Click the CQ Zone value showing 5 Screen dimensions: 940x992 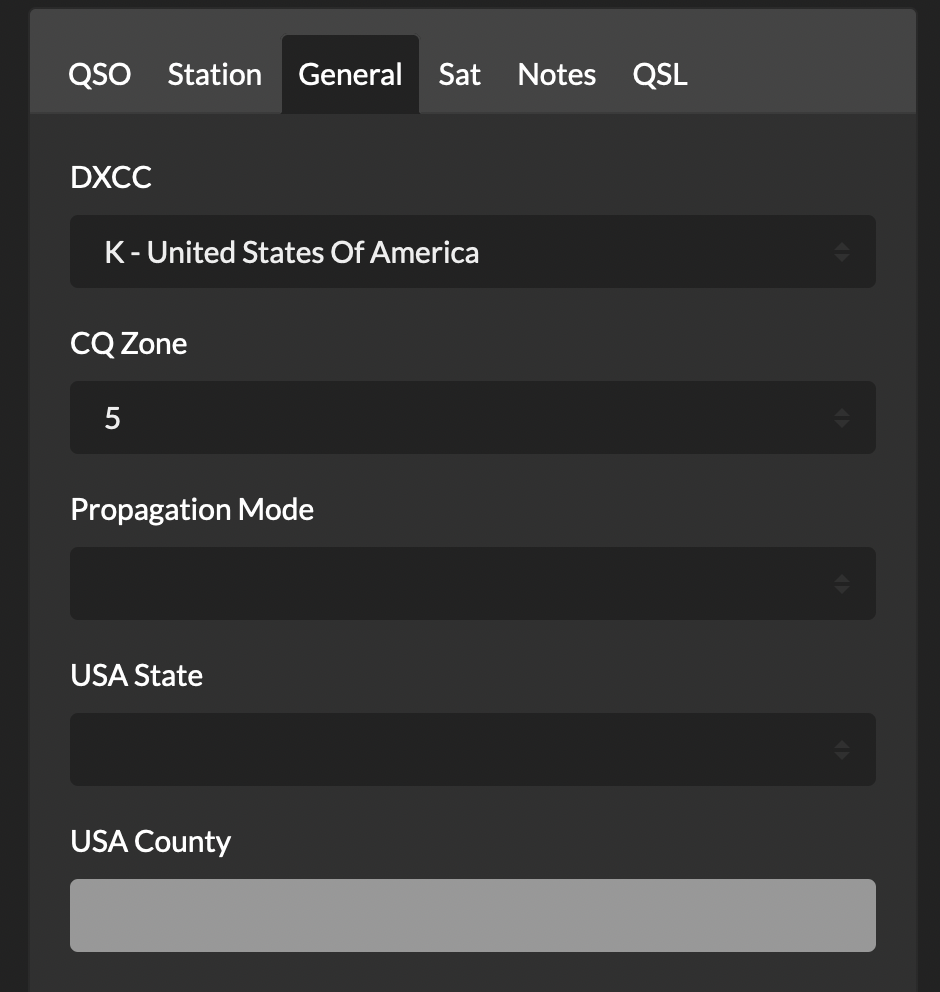[x=112, y=417]
